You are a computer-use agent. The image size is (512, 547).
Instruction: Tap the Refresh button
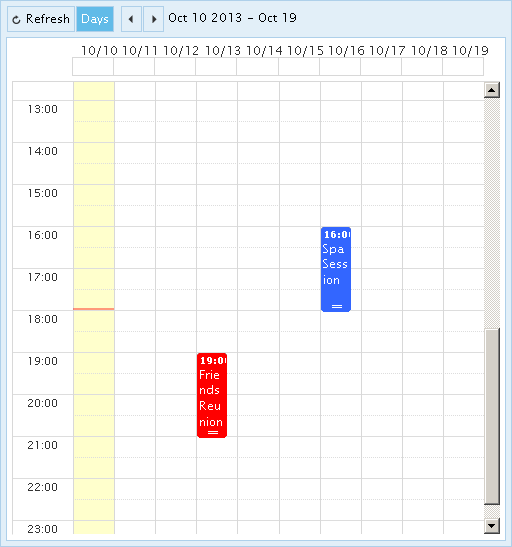coord(41,19)
